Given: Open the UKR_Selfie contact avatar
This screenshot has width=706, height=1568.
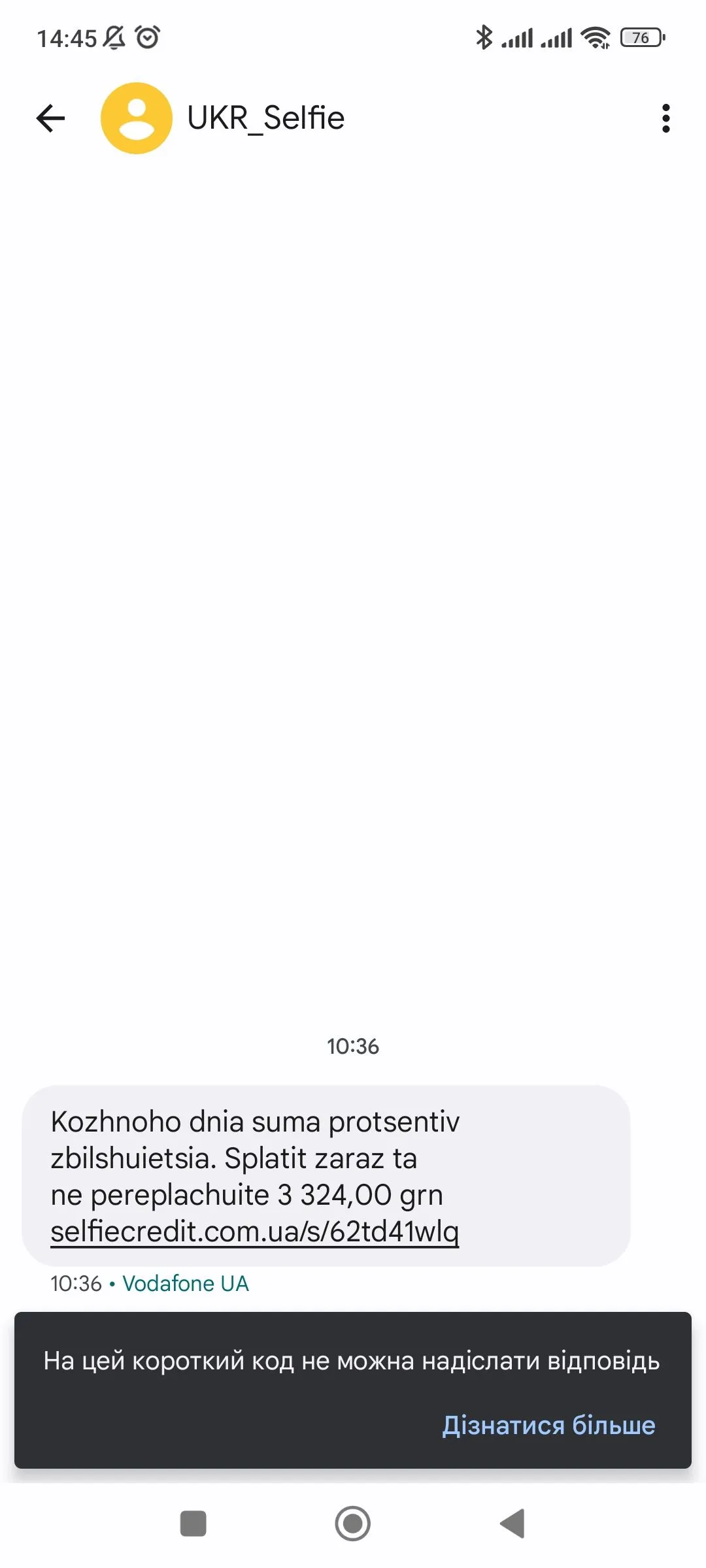Looking at the screenshot, I should pos(137,118).
